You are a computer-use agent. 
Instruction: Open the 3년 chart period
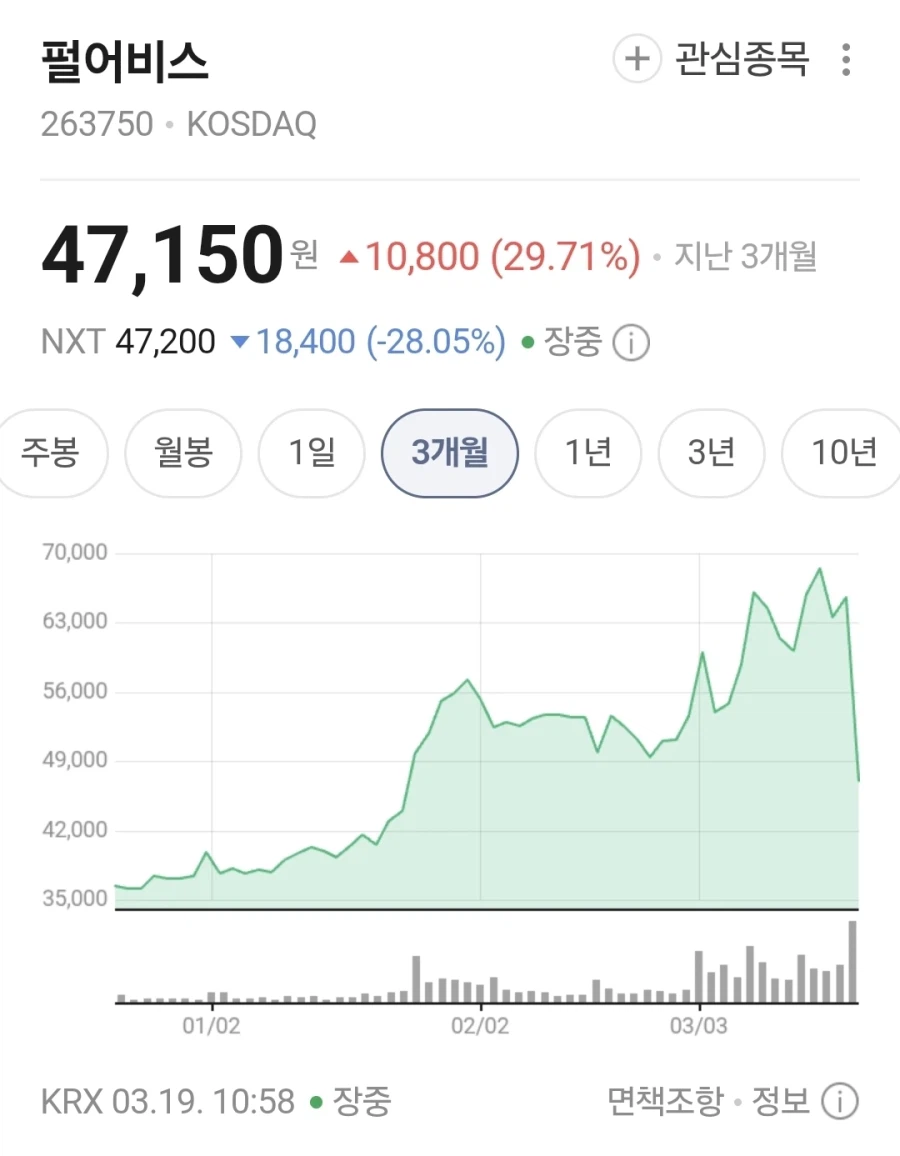click(711, 453)
